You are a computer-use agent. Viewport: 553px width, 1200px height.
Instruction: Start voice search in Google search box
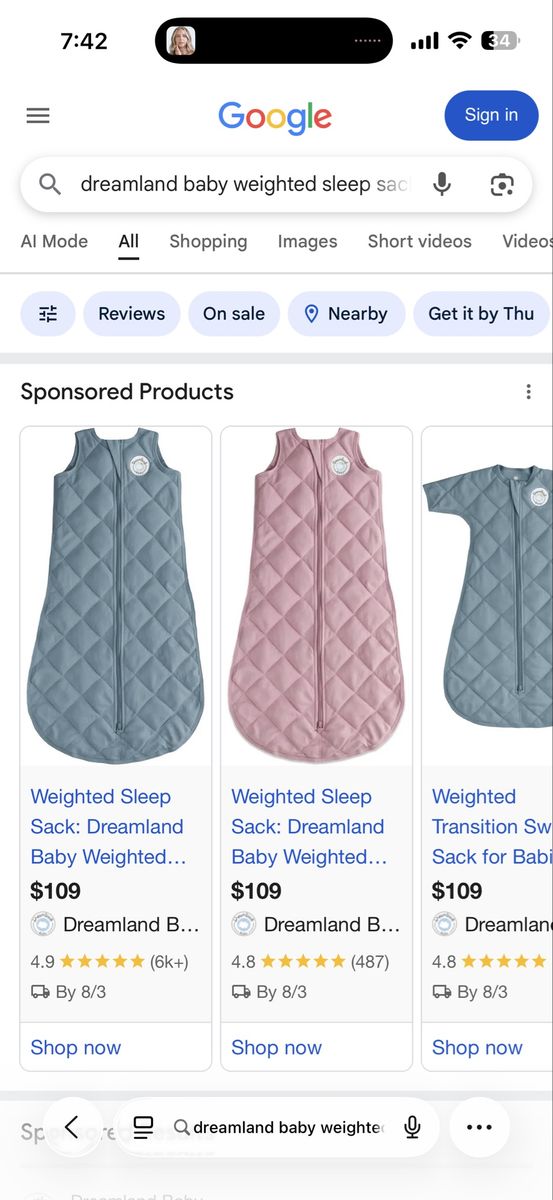coord(442,184)
